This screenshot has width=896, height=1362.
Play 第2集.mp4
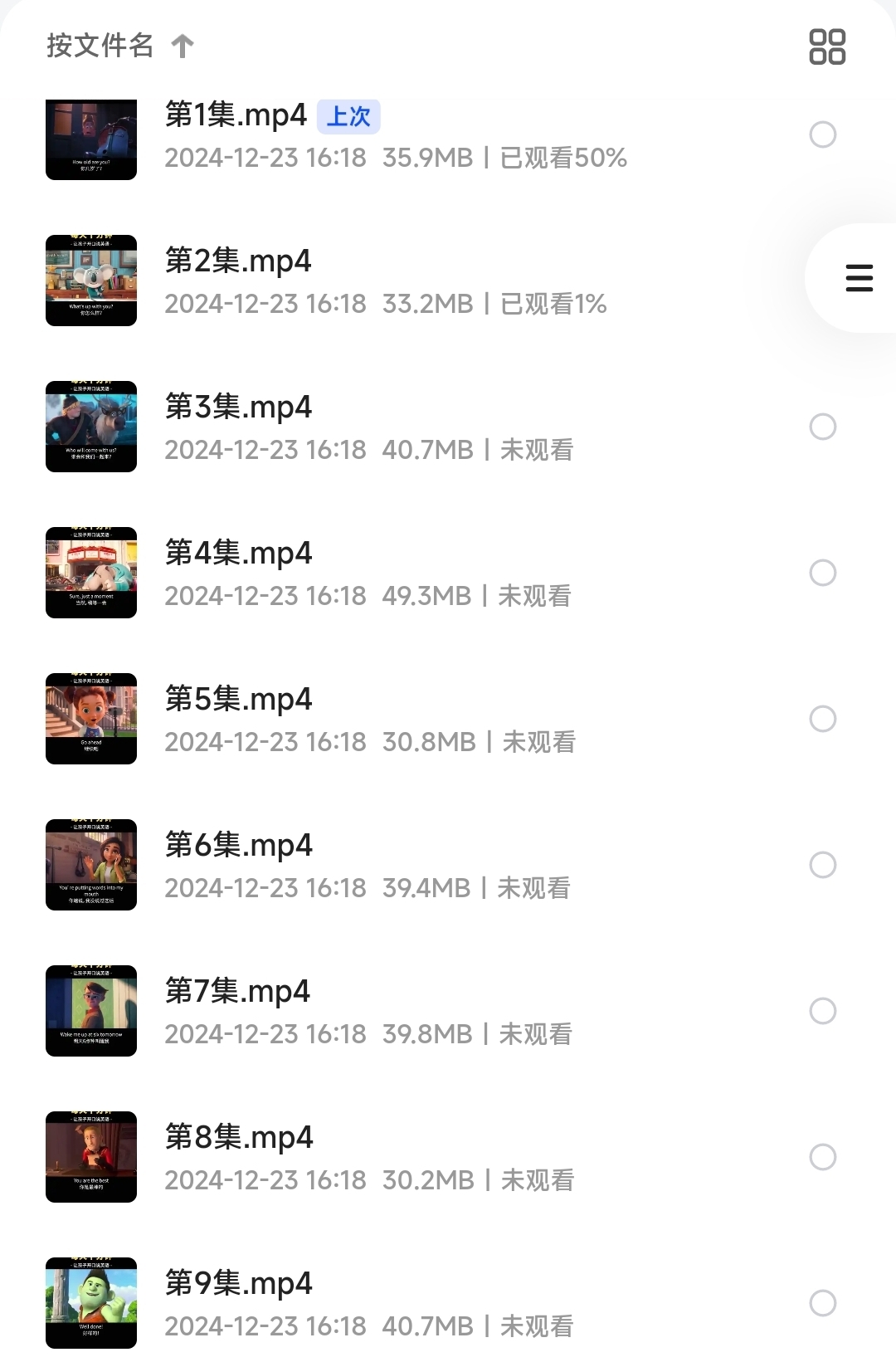coord(238,261)
